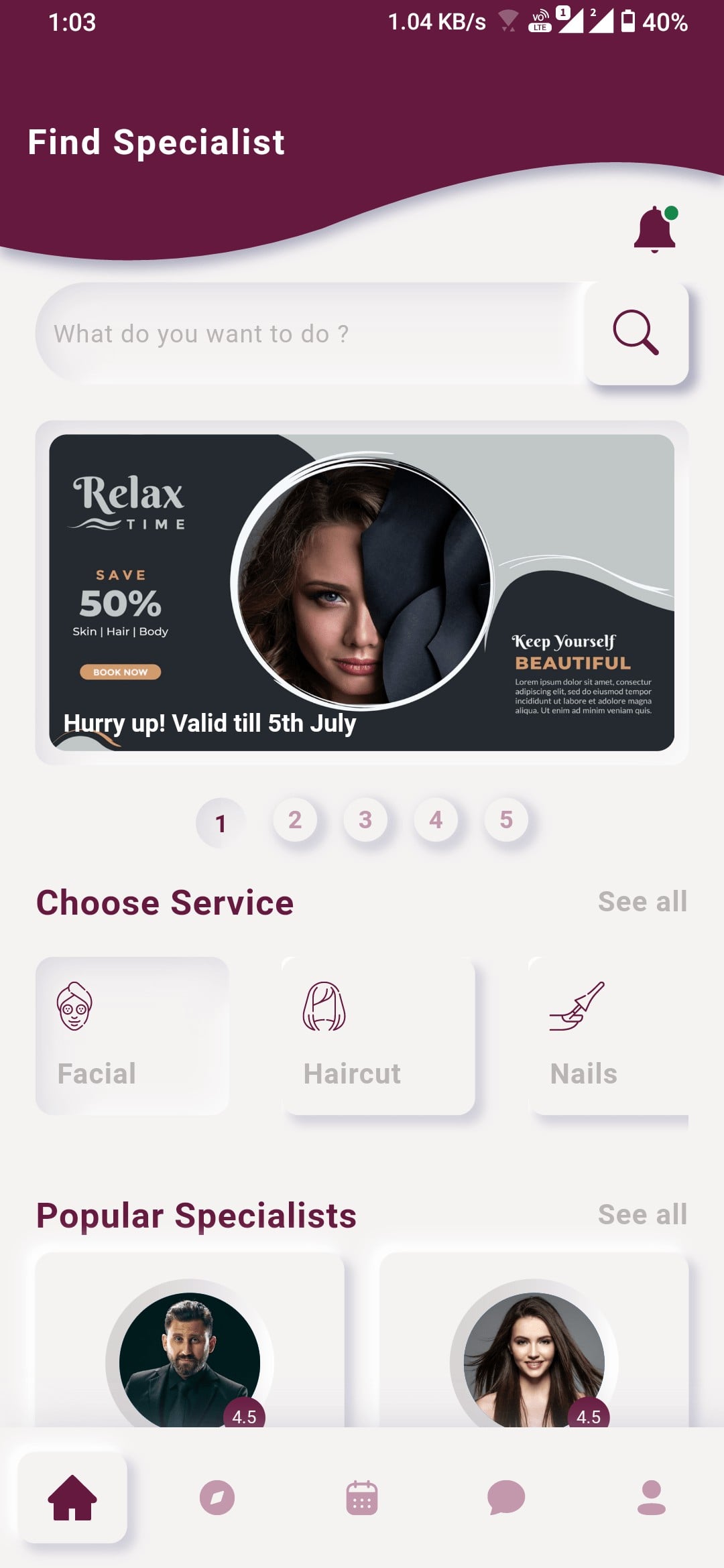724x1568 pixels.
Task: Go to banner page 3
Action: (365, 820)
